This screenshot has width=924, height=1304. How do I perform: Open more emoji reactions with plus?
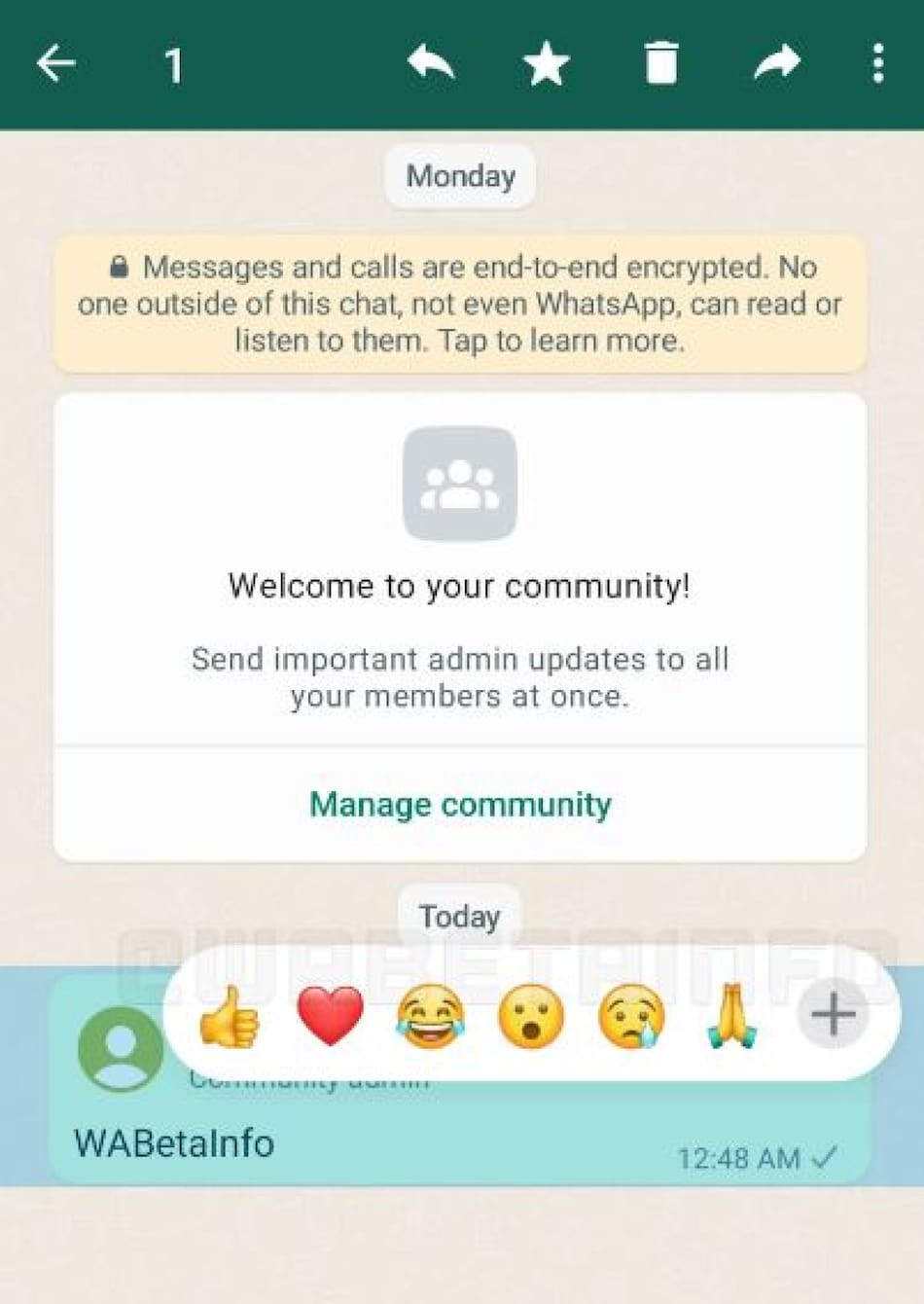point(834,1014)
